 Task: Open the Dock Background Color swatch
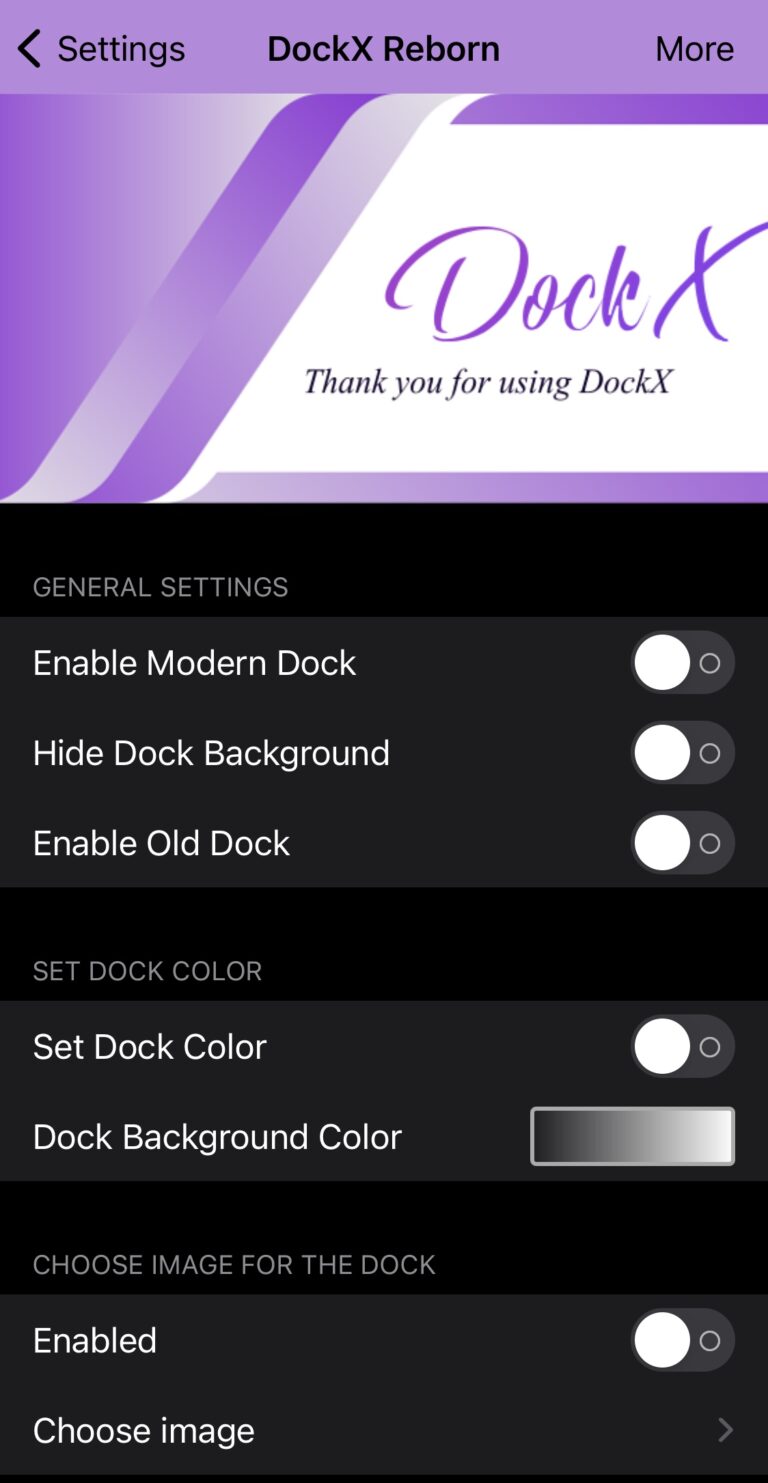(632, 1136)
